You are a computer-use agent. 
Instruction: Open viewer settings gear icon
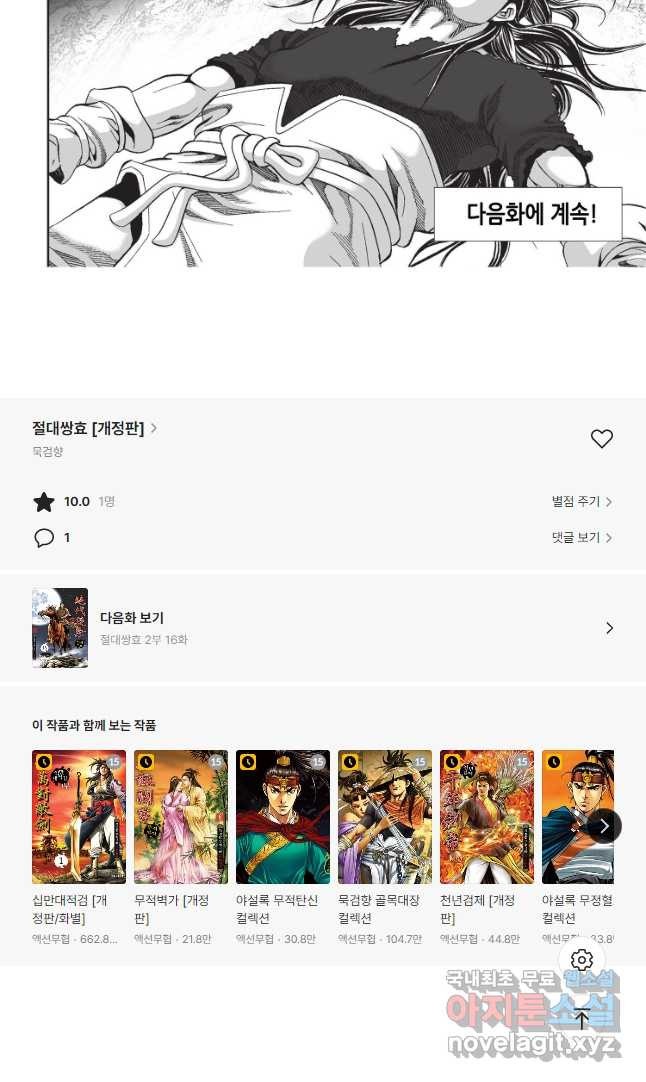(x=582, y=960)
